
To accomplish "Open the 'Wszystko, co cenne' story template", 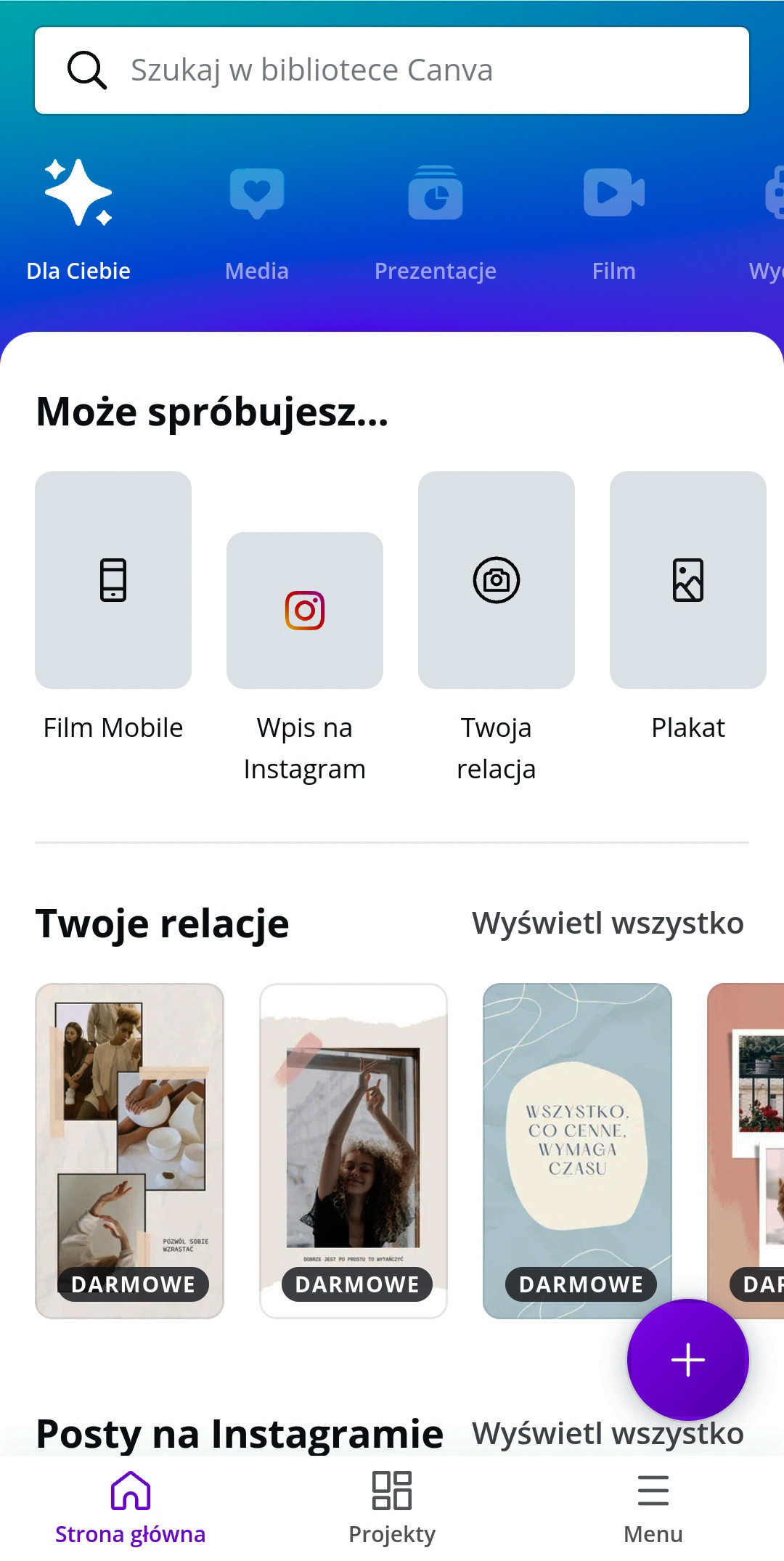I will [577, 1151].
